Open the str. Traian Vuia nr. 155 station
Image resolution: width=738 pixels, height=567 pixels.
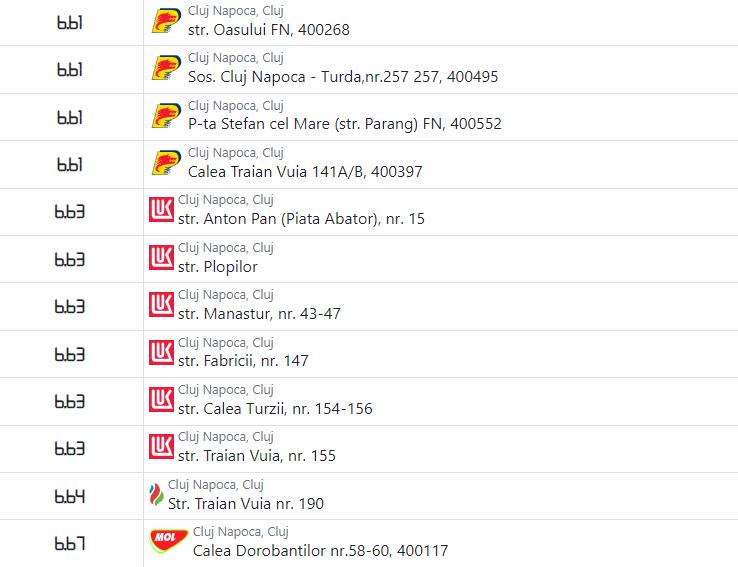click(x=256, y=456)
